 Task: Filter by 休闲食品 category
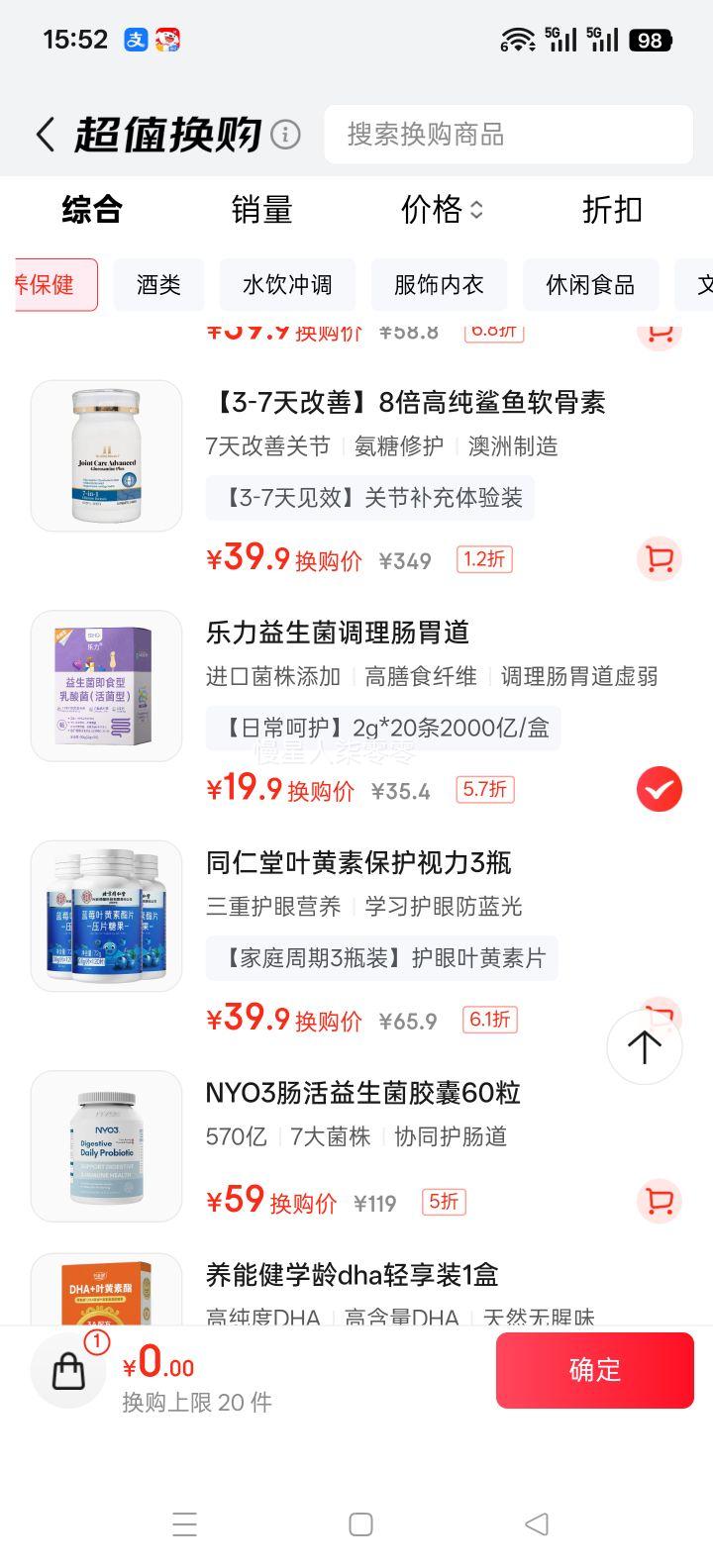[590, 285]
